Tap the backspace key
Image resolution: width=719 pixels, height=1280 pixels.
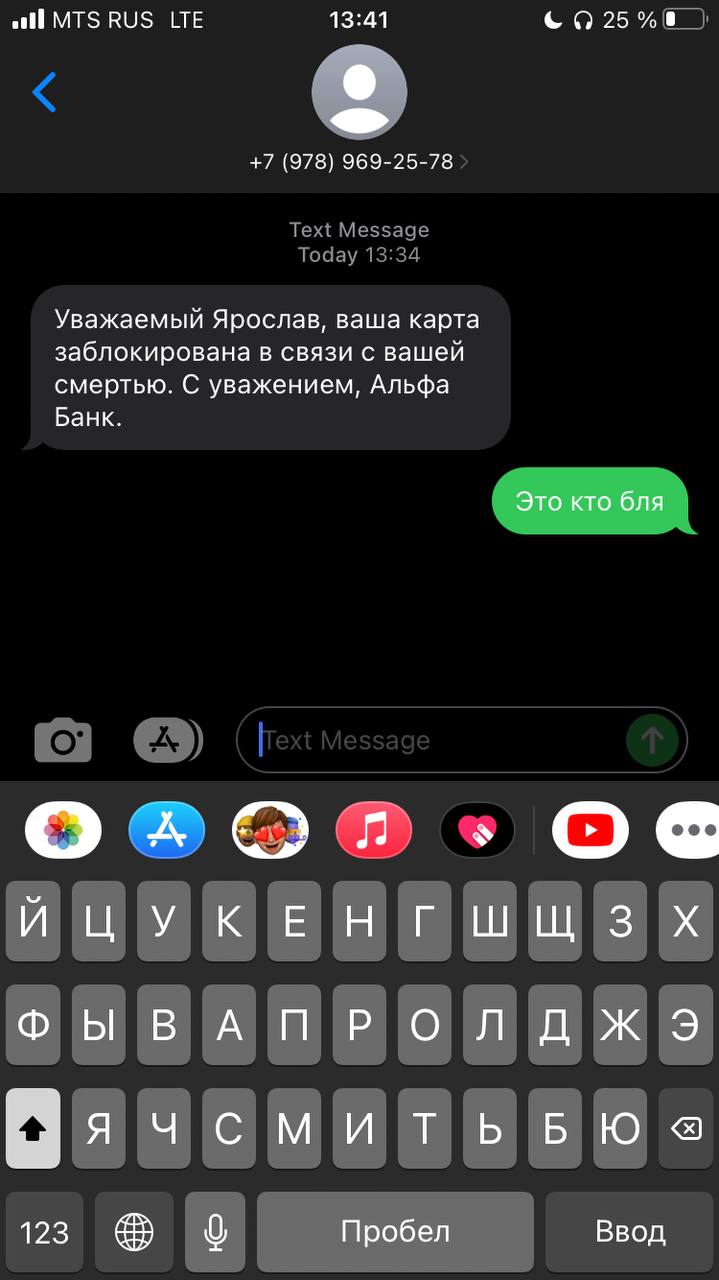click(685, 1129)
